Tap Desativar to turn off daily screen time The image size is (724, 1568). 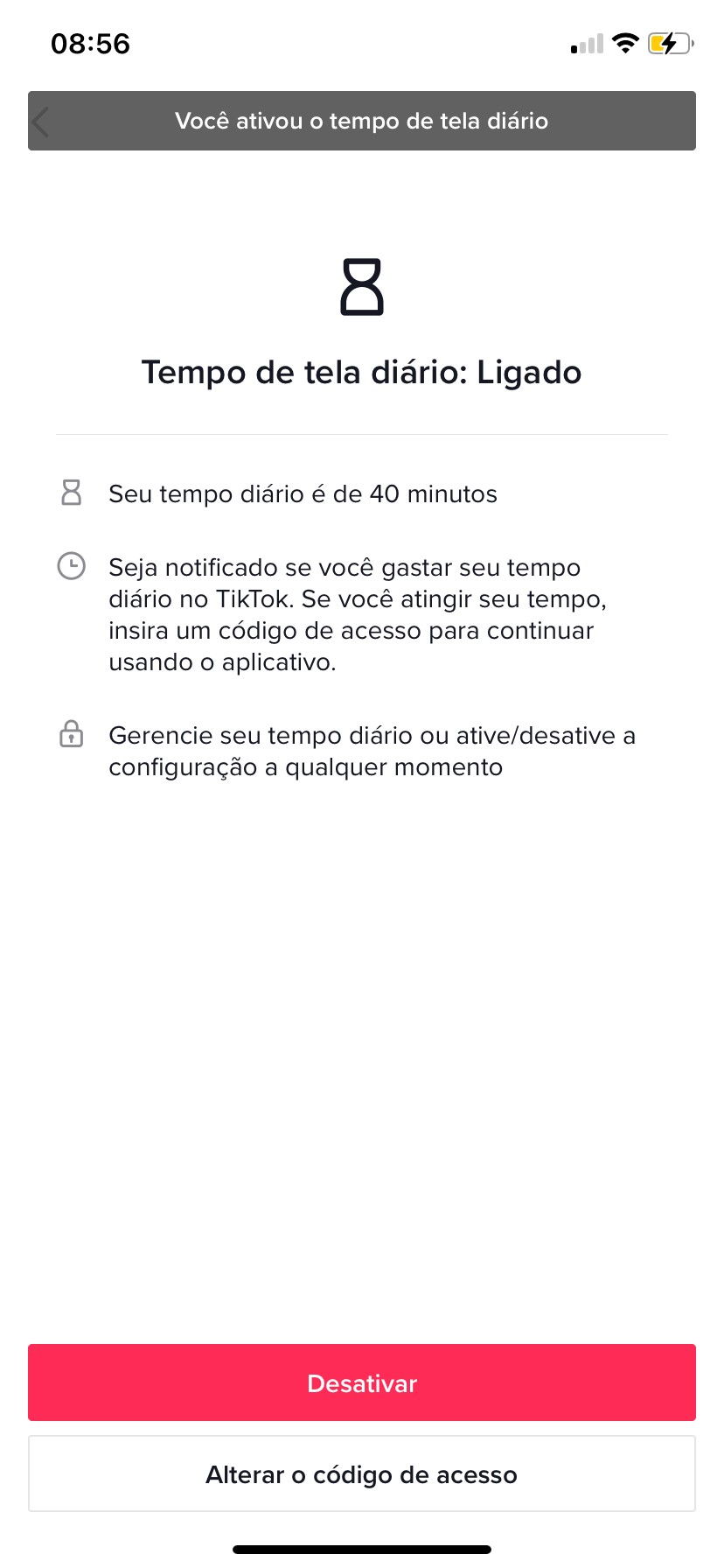point(362,1382)
